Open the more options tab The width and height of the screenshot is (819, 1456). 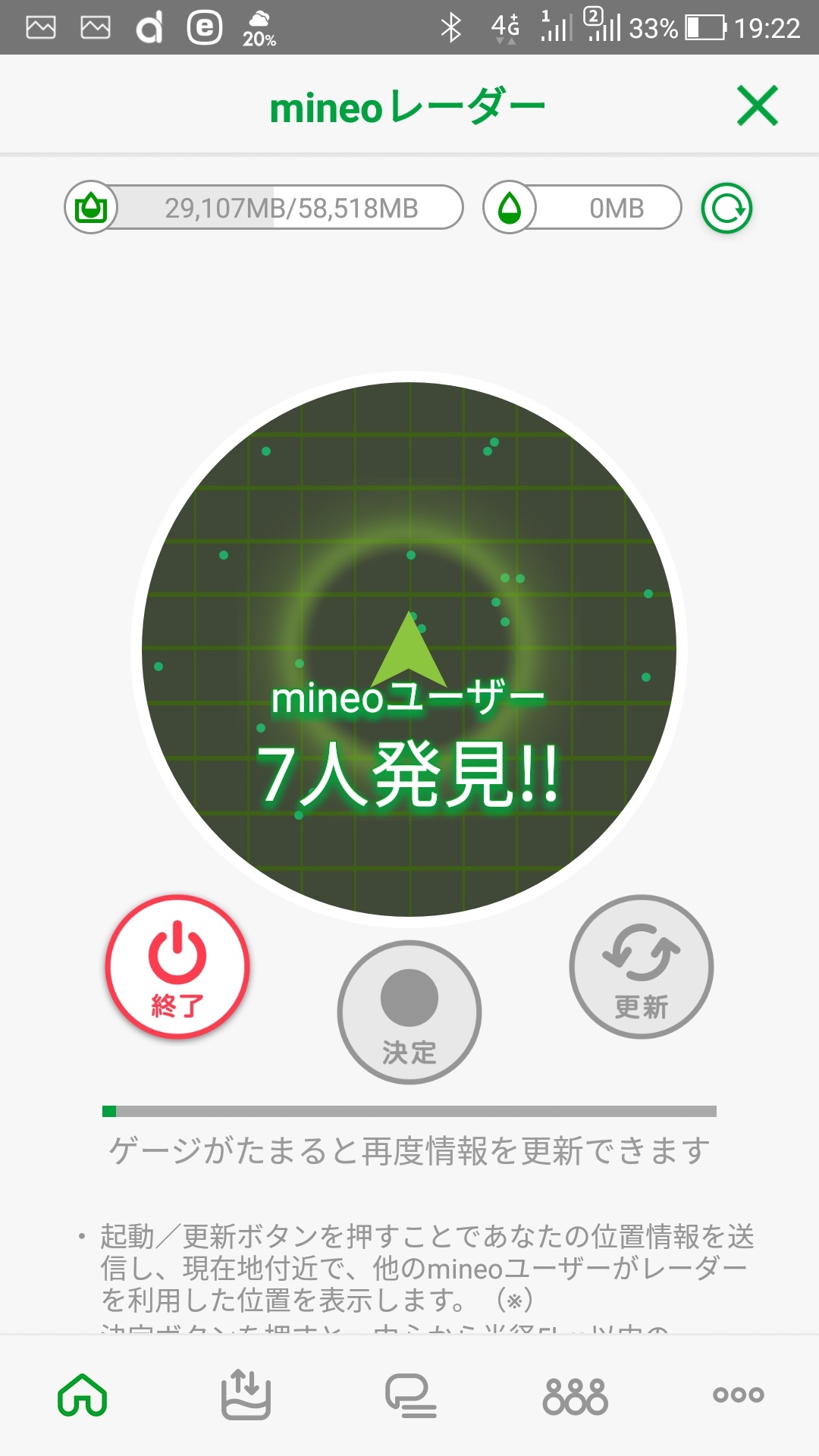click(738, 1395)
